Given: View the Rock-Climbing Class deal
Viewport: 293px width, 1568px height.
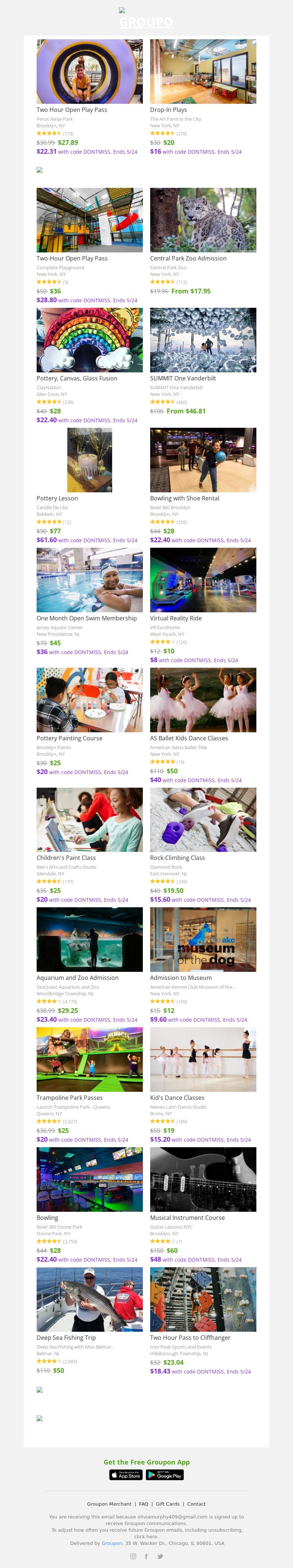Looking at the screenshot, I should coord(203,819).
